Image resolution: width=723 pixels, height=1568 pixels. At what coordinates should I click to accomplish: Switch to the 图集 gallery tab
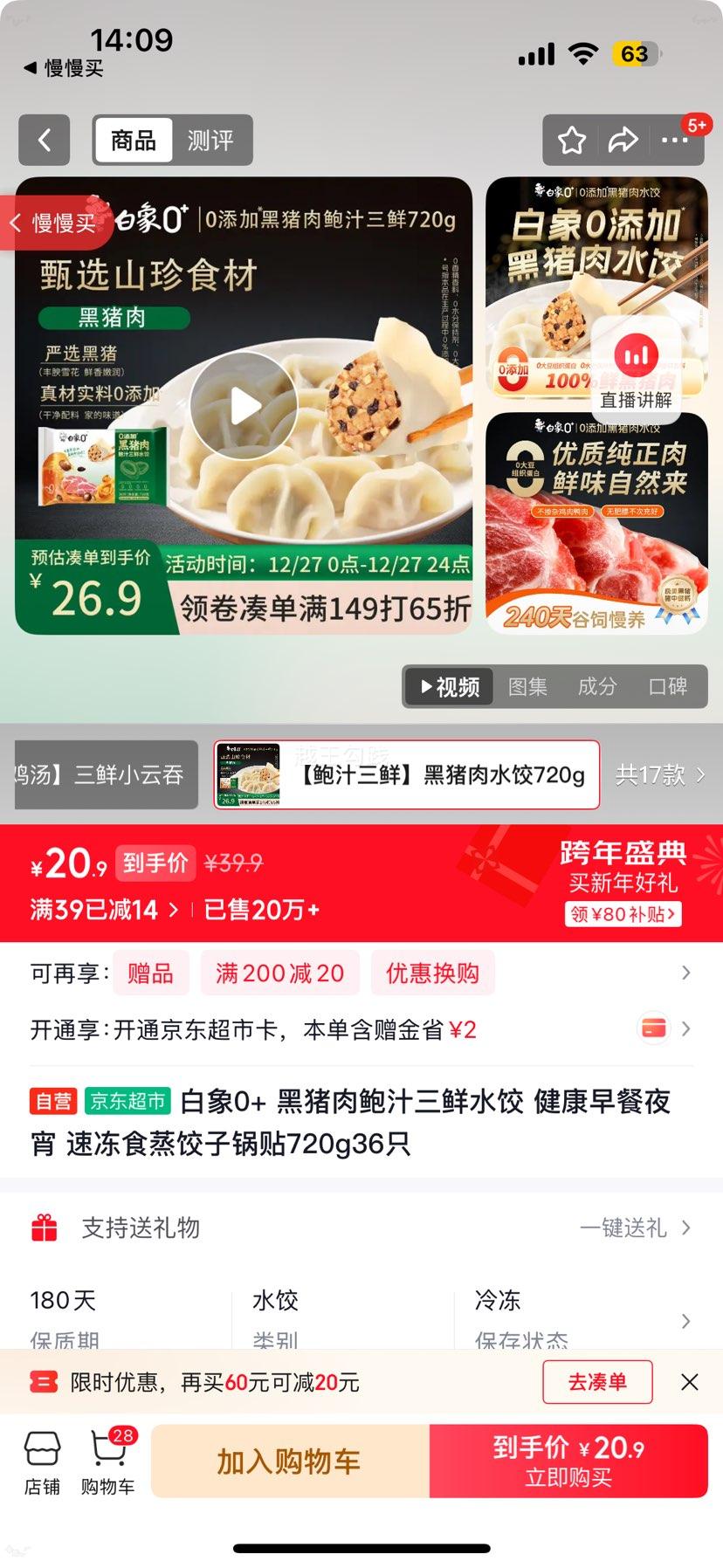click(x=528, y=686)
